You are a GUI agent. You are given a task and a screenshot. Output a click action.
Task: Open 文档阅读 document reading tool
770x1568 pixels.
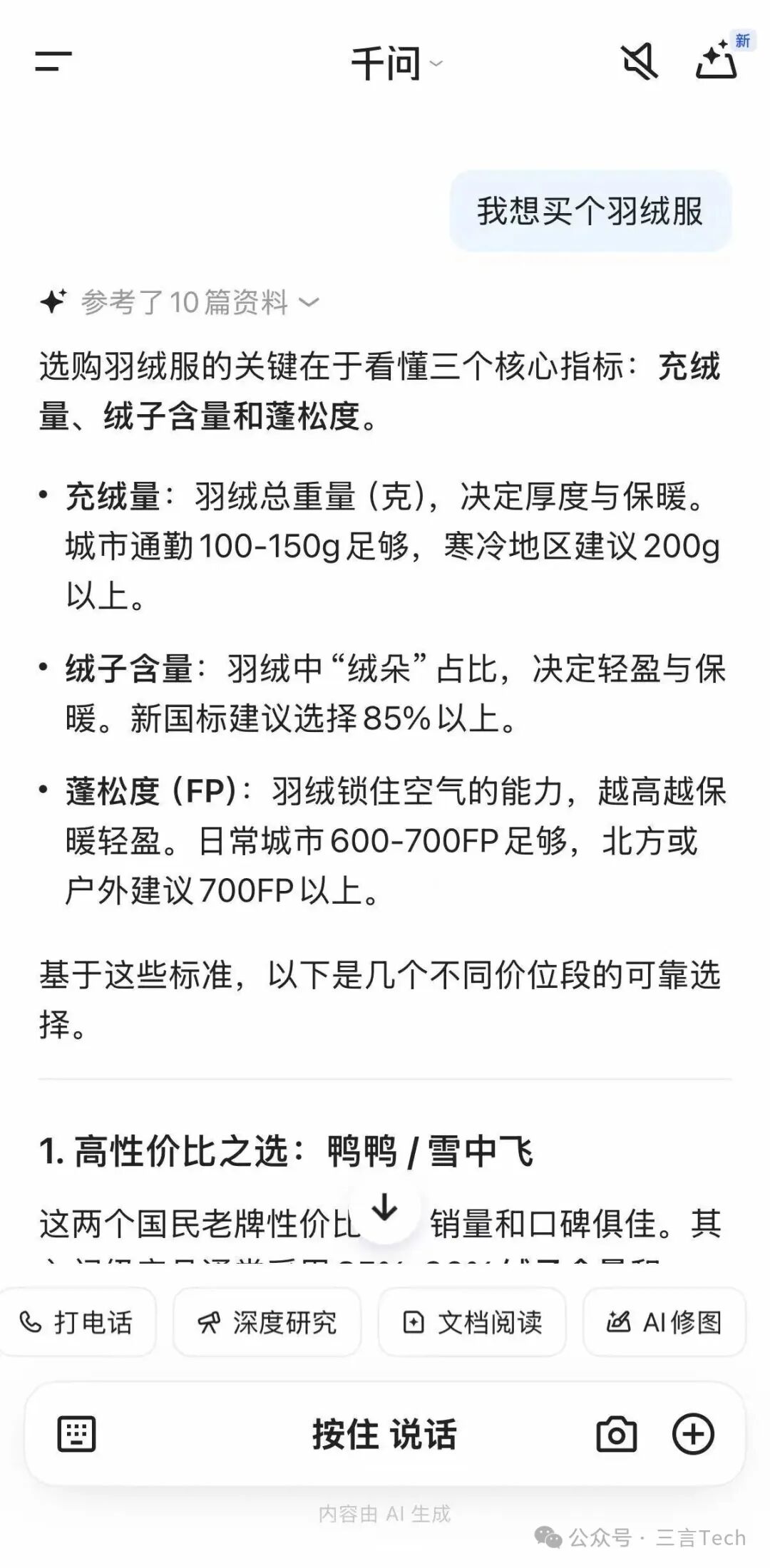(472, 1324)
